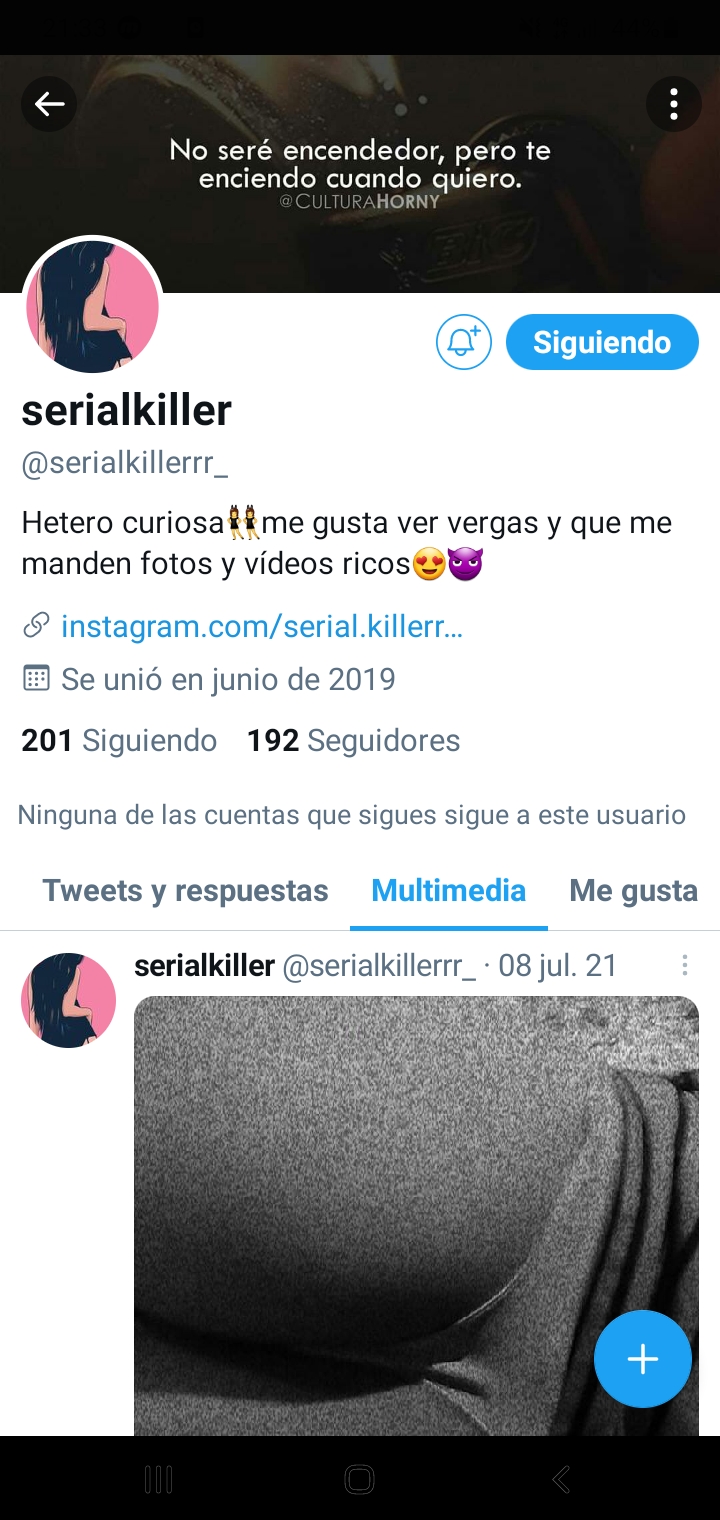The image size is (720, 1520).
Task: Tap the system home button
Action: coord(359,1479)
